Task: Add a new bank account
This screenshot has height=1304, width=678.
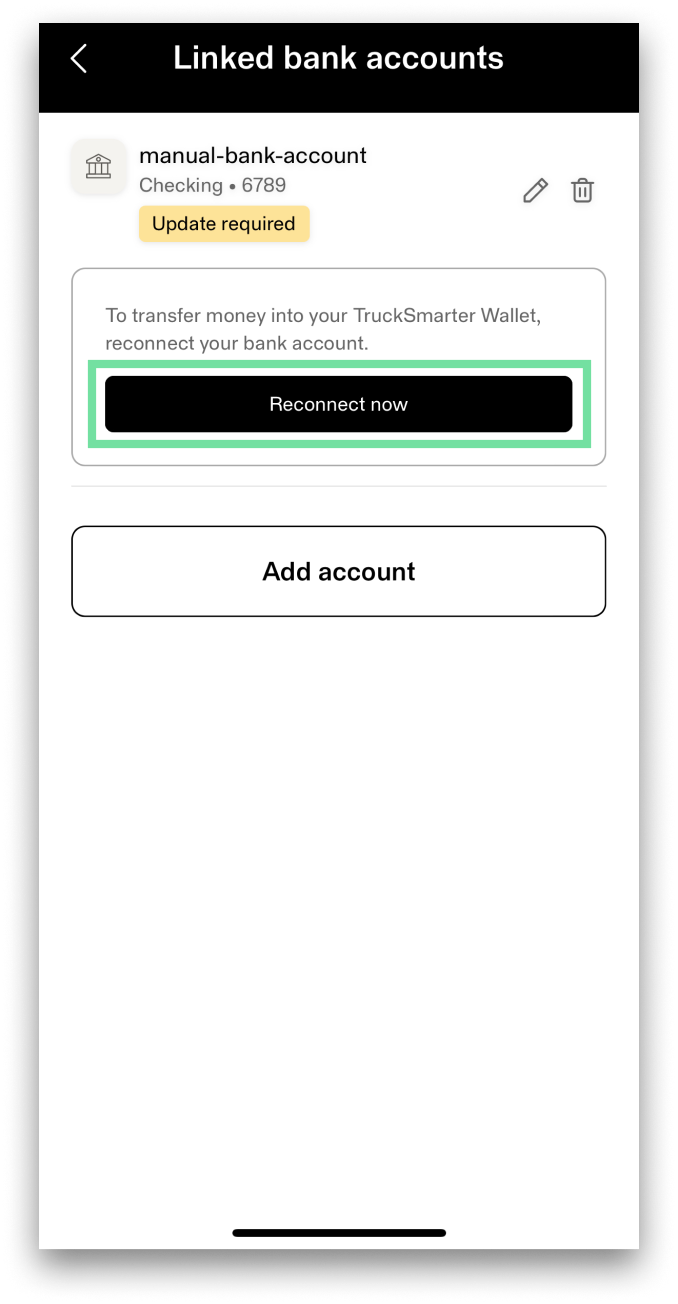Action: pyautogui.click(x=338, y=571)
